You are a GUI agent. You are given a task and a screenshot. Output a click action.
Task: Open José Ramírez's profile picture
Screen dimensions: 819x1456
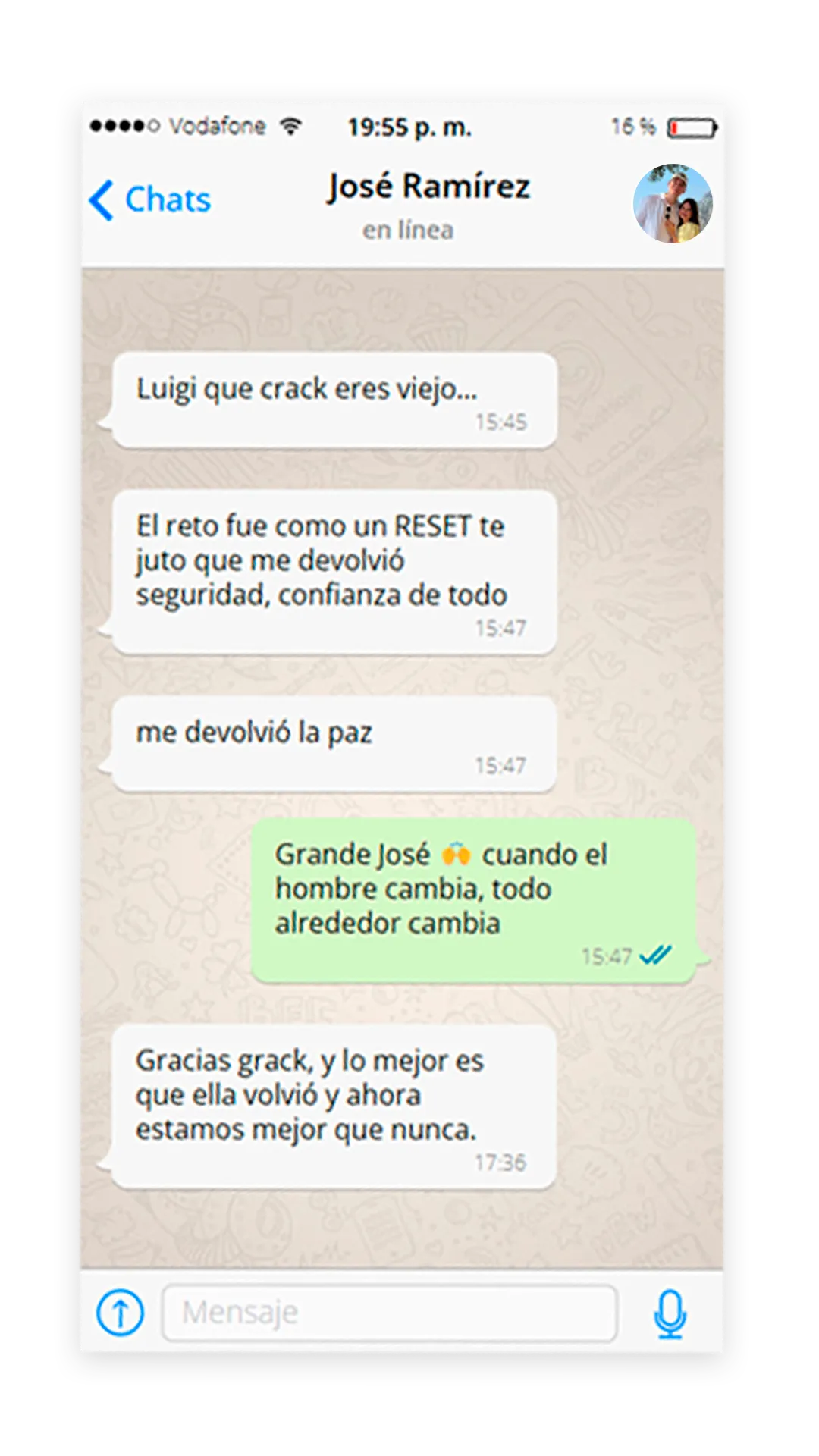coord(673,203)
